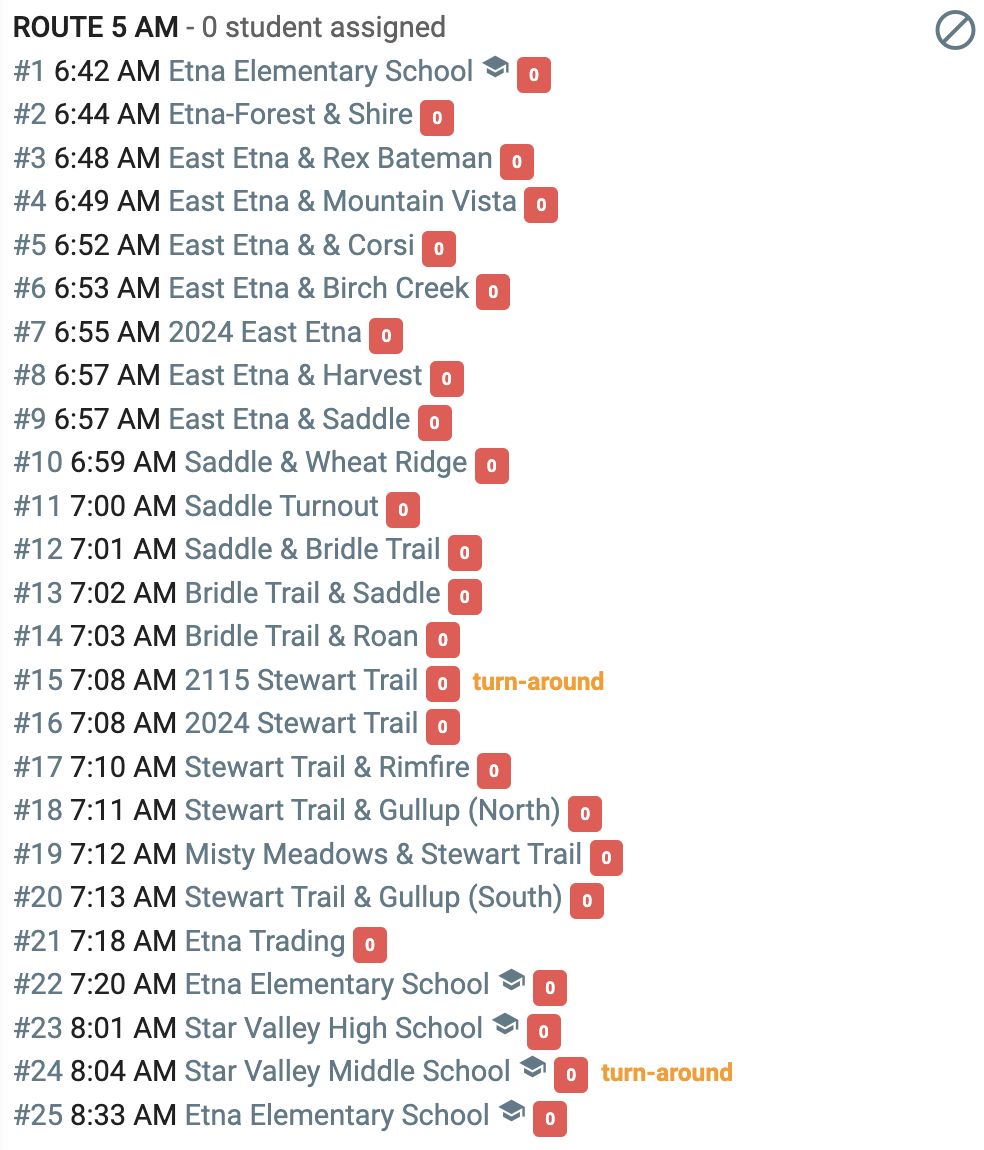Image resolution: width=984 pixels, height=1150 pixels.
Task: Open Stewart Trail & Rimfire stop
Action: tap(327, 767)
